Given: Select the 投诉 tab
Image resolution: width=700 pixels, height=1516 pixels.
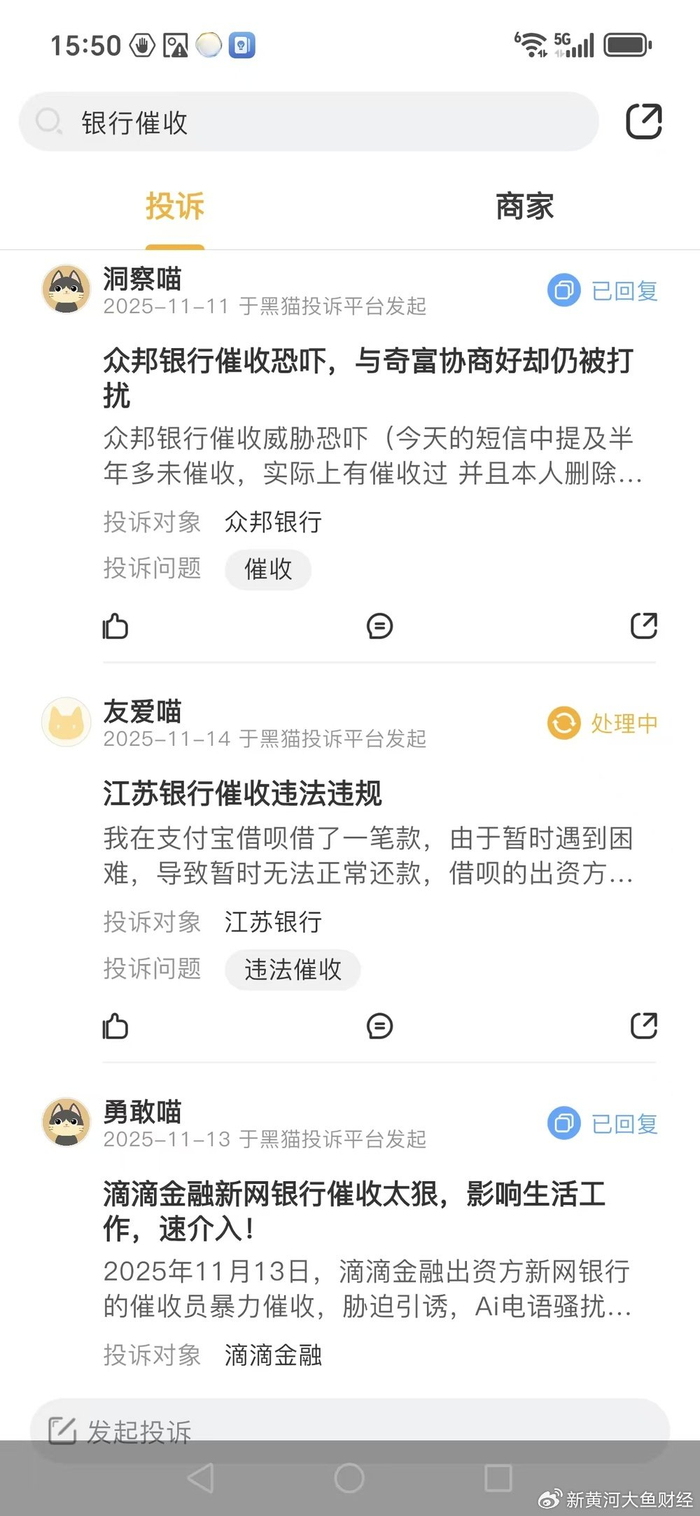Looking at the screenshot, I should tap(175, 207).
